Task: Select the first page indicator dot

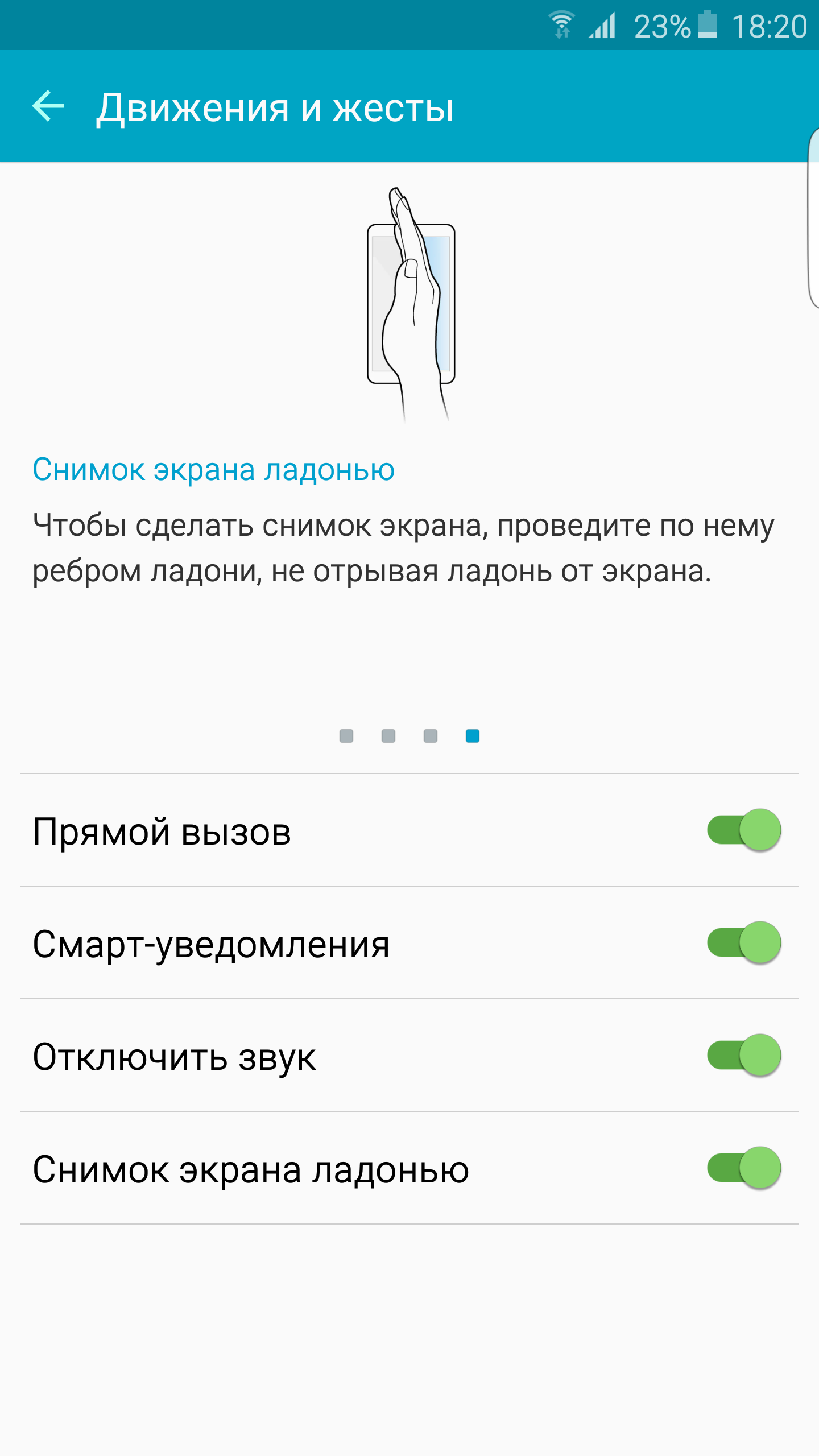Action: [x=346, y=736]
